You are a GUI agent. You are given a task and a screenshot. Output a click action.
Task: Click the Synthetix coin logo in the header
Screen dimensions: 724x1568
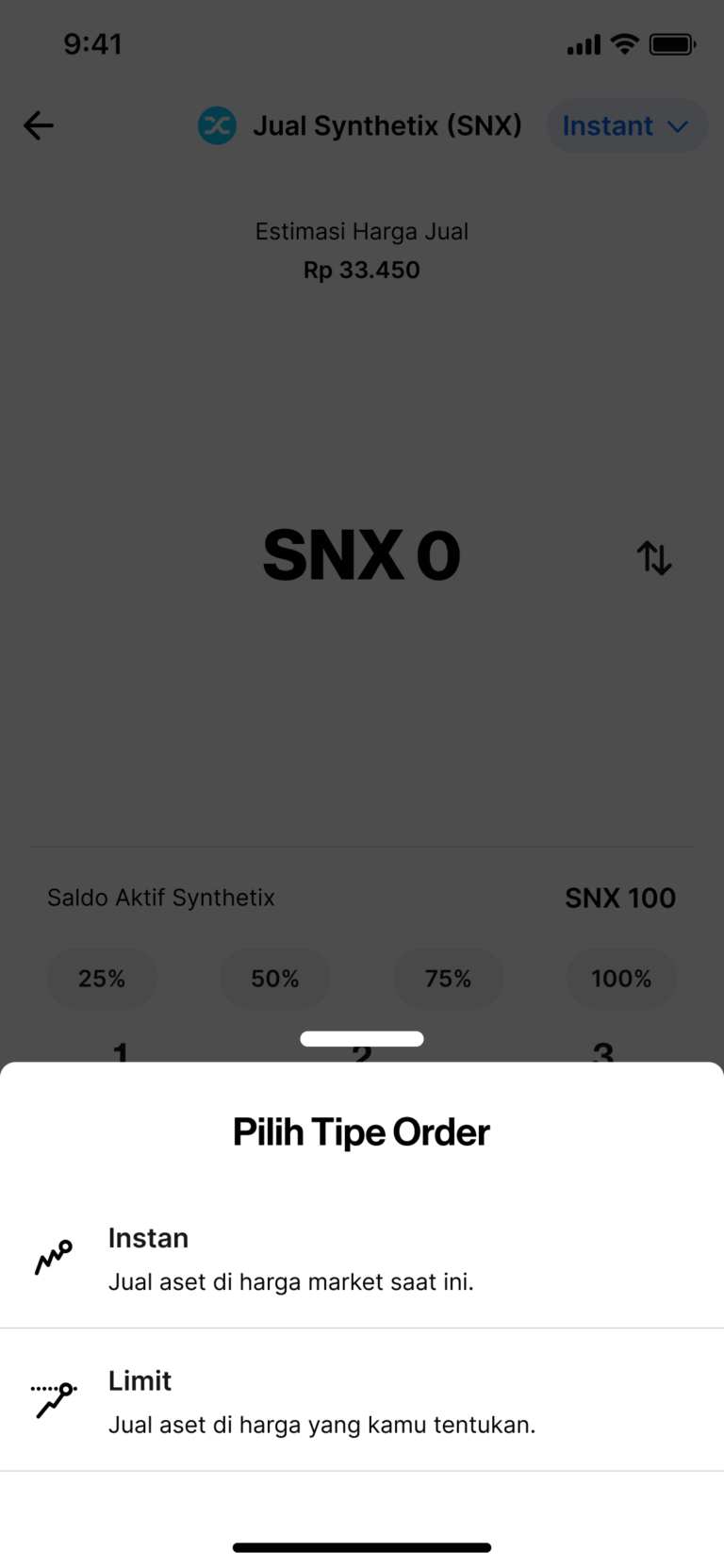pyautogui.click(x=217, y=125)
